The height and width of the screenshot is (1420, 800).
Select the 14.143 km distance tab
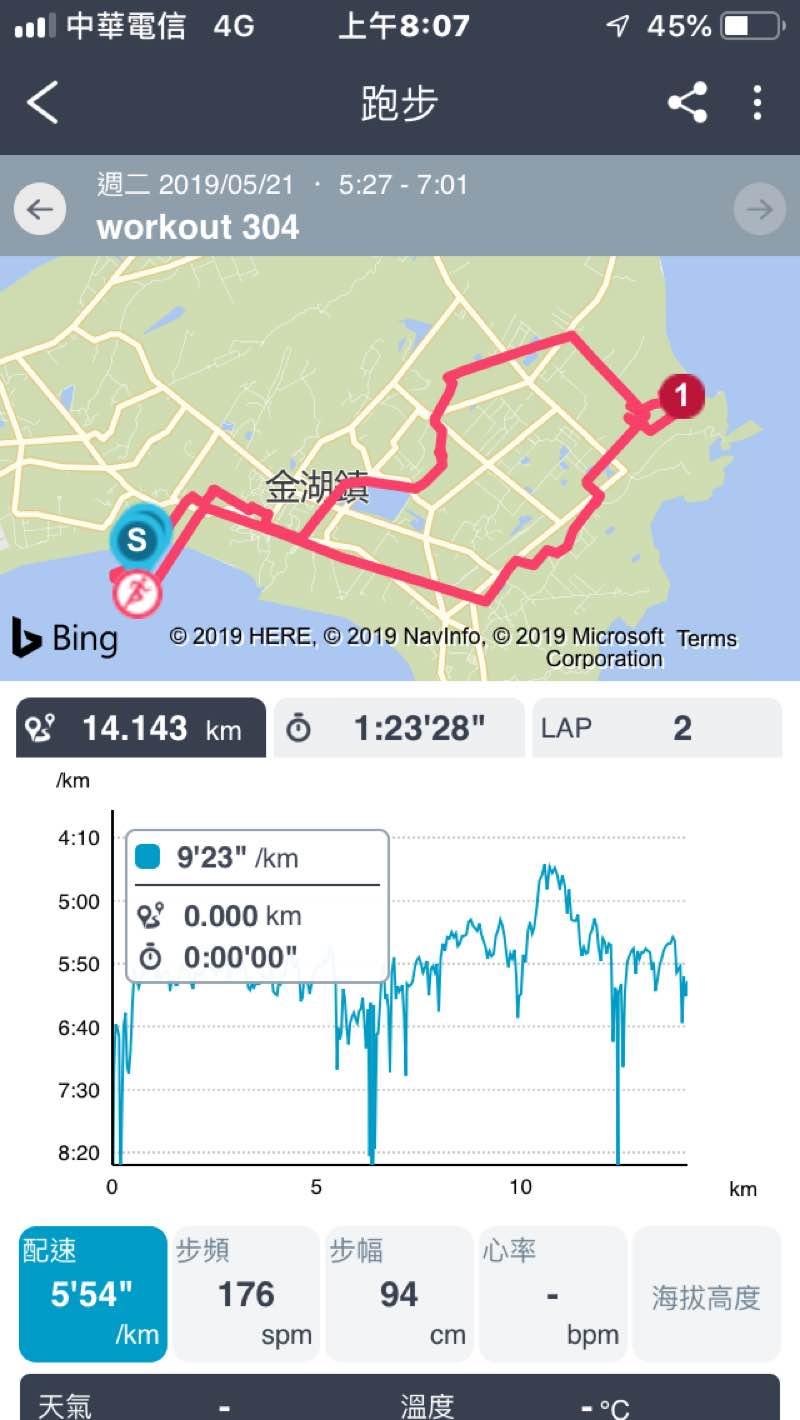141,728
